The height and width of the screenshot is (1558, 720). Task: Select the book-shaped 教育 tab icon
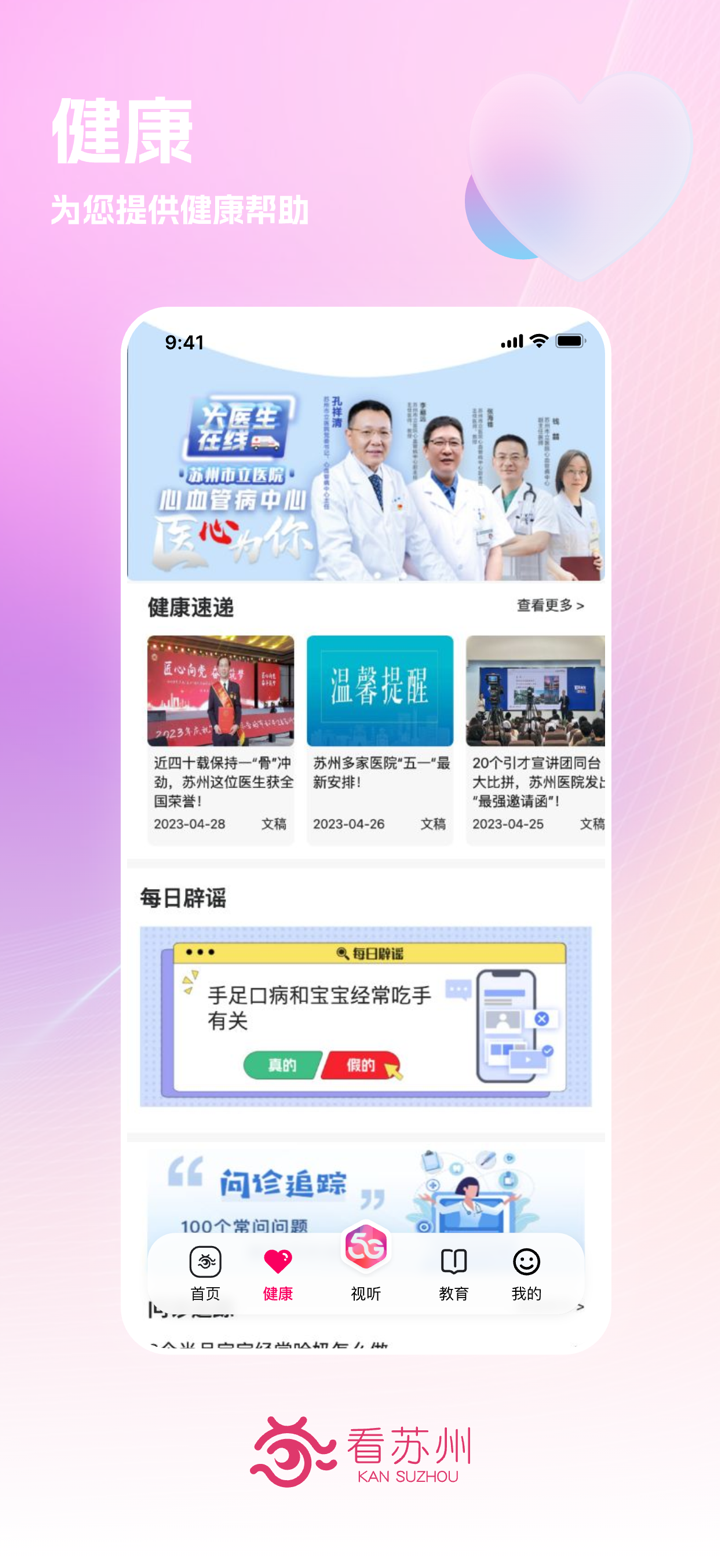453,1262
